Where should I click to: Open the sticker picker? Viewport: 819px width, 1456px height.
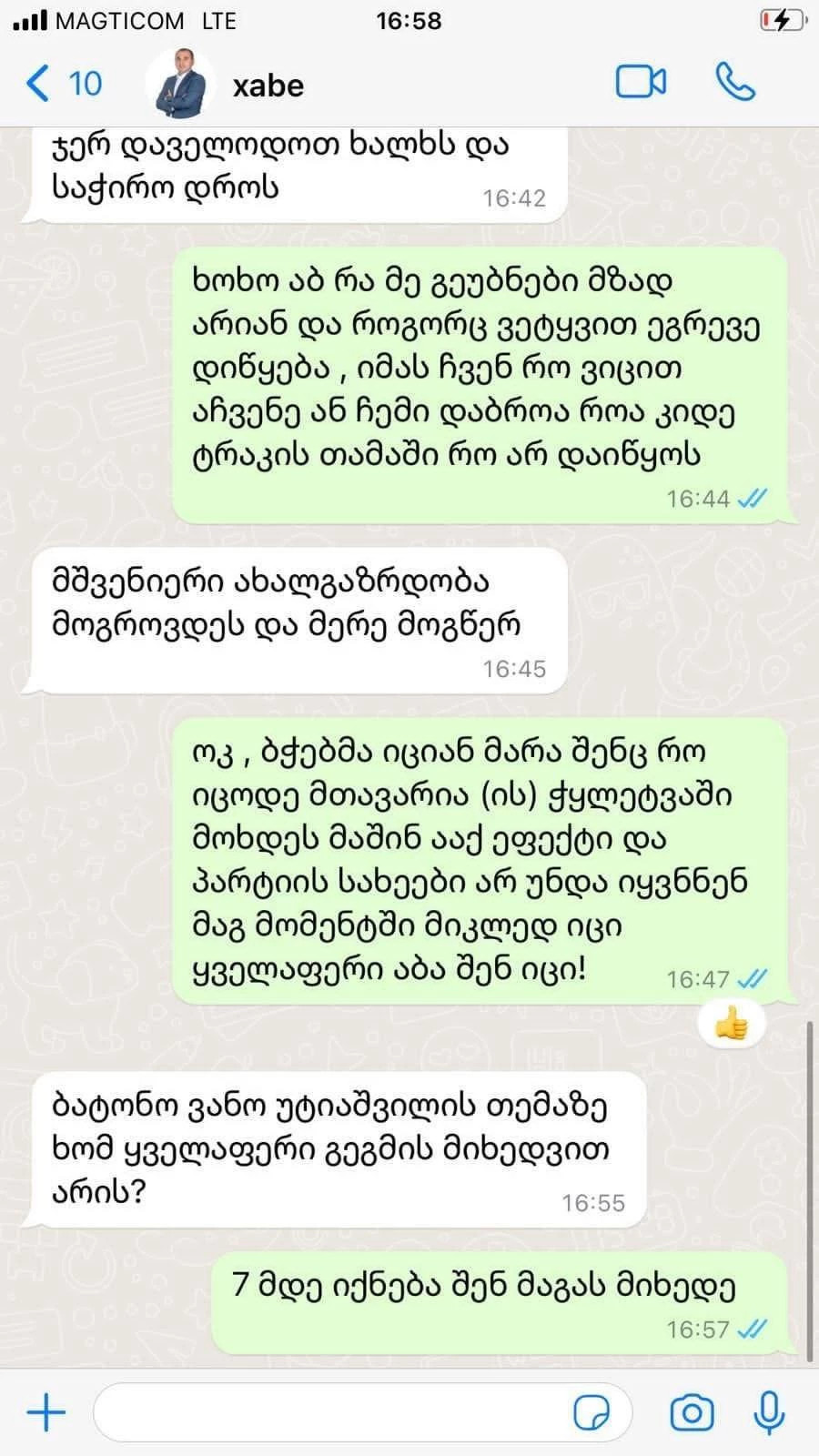click(591, 1412)
